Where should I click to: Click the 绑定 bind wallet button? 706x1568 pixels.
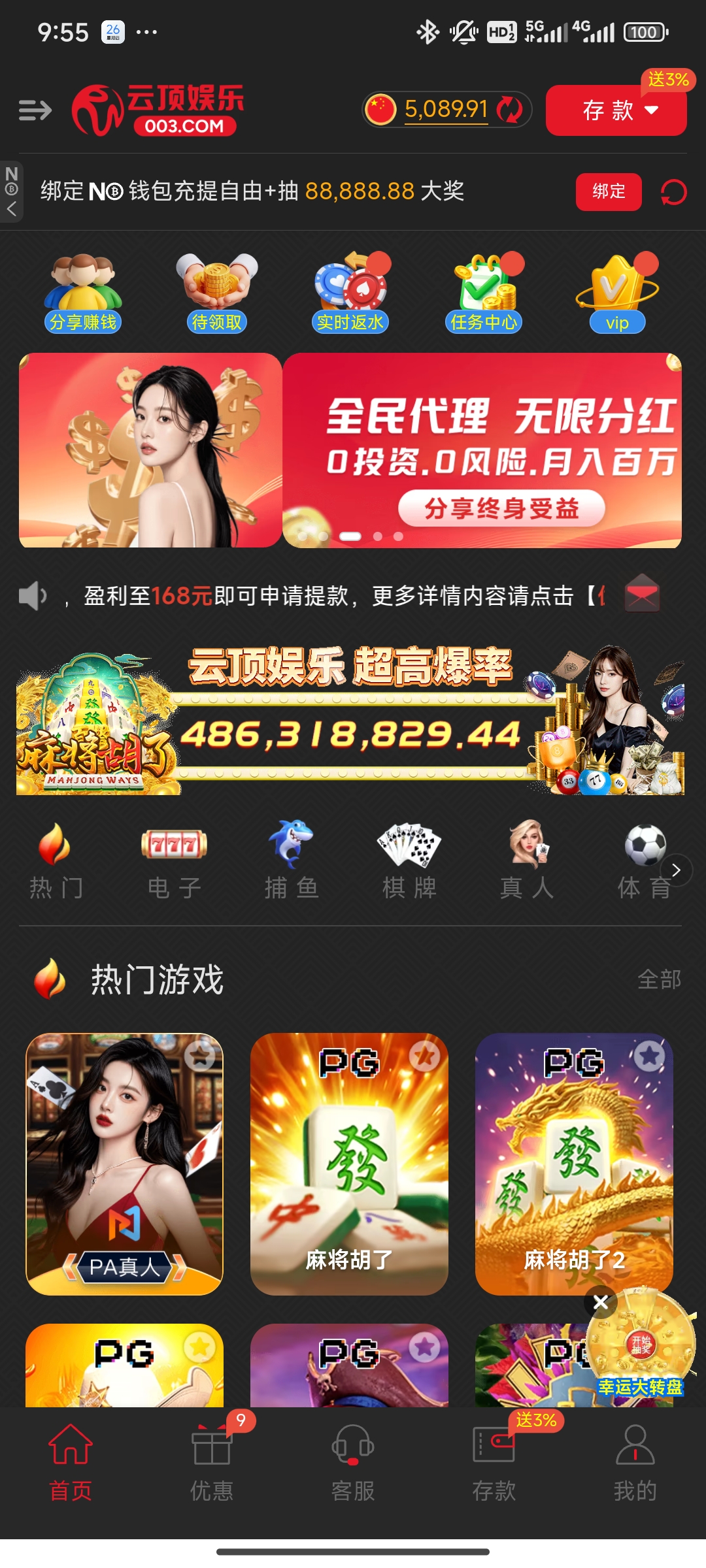tap(608, 193)
